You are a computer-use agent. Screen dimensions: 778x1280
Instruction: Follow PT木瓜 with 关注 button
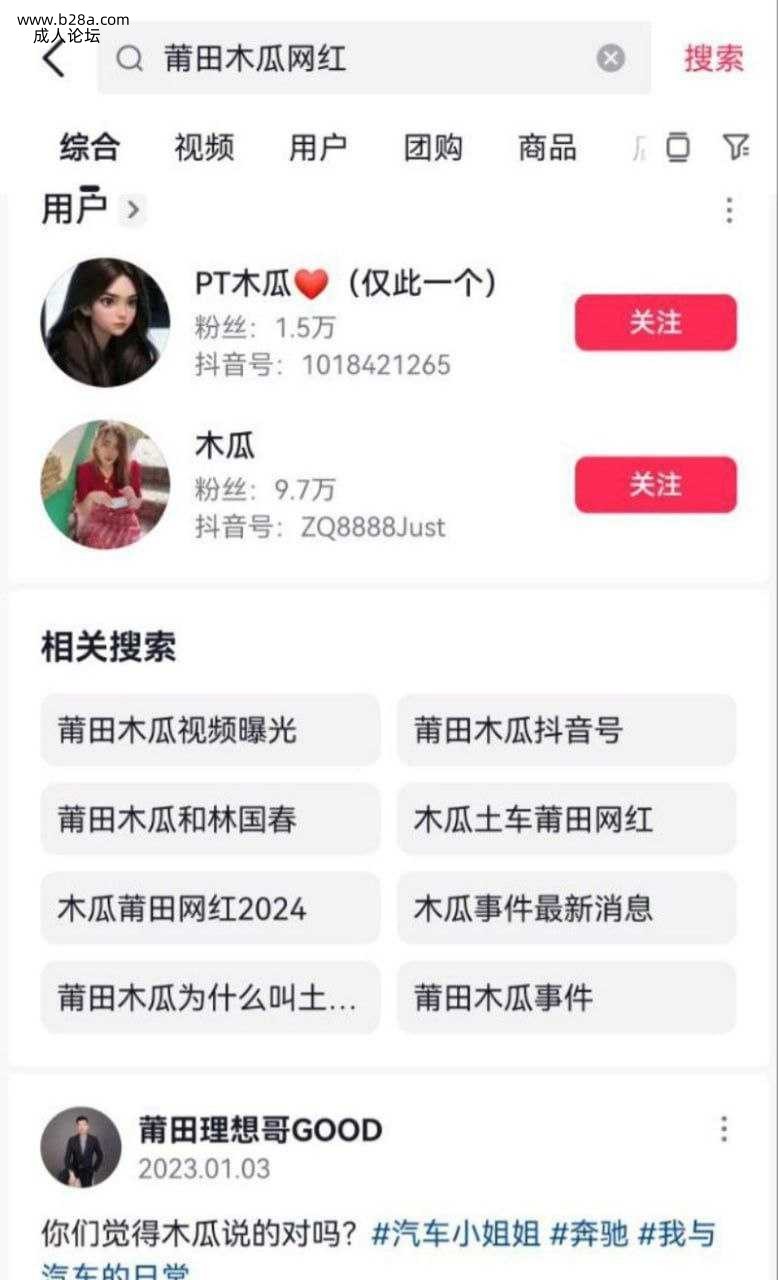655,323
